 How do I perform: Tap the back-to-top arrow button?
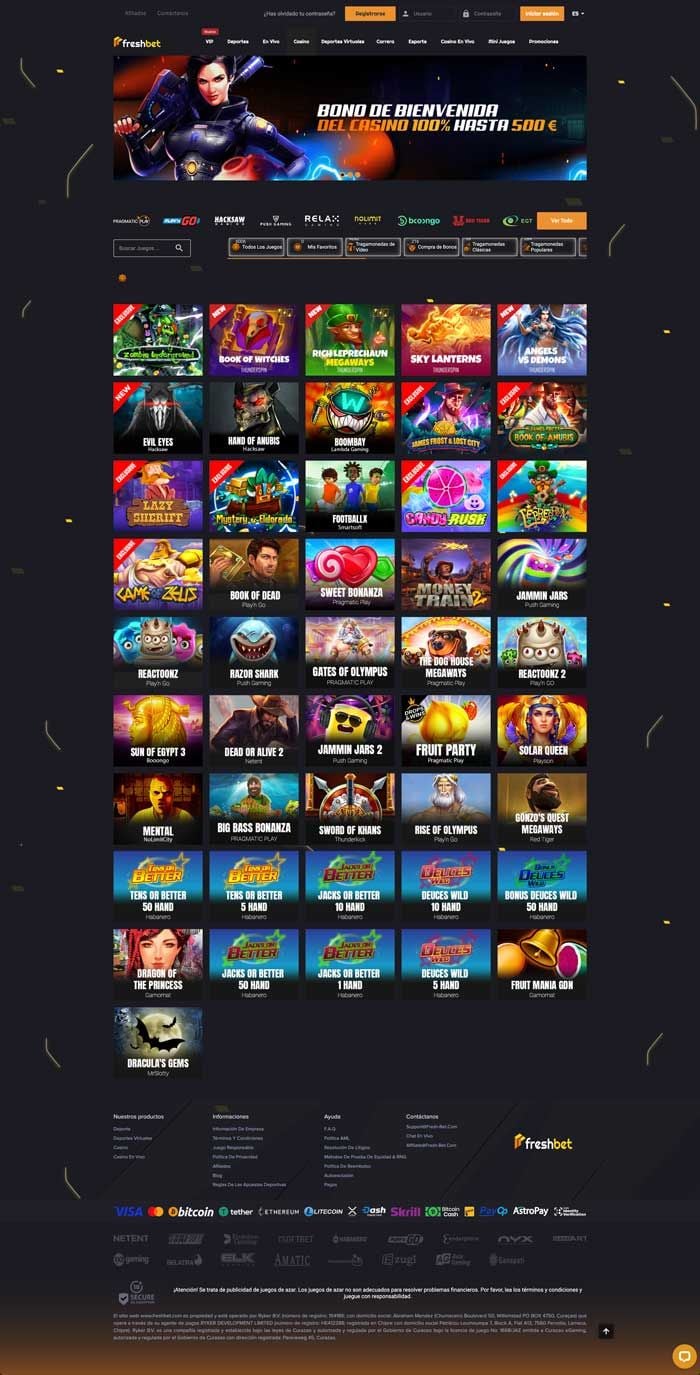click(606, 1331)
